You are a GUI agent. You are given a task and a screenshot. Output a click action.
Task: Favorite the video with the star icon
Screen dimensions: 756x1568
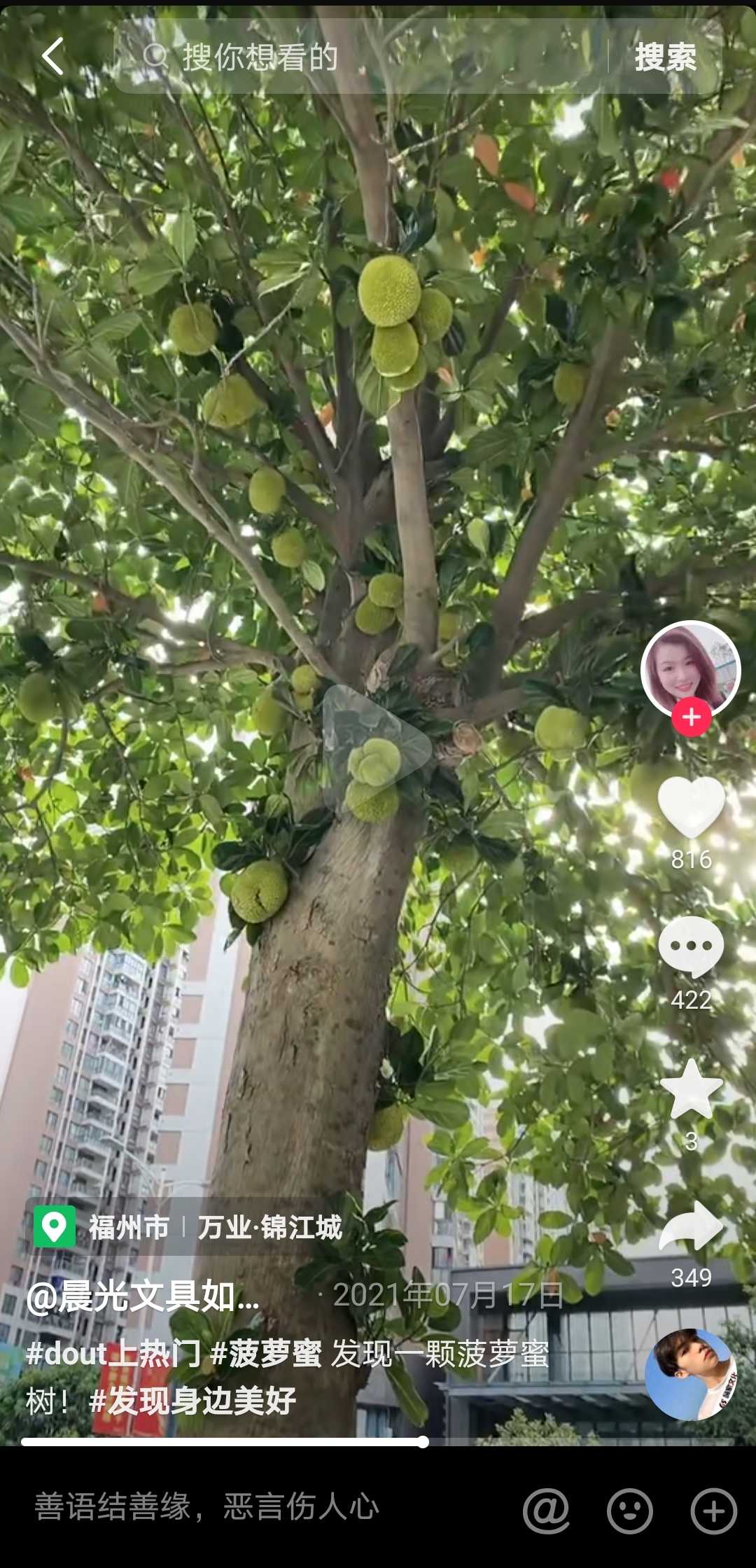tap(692, 1088)
